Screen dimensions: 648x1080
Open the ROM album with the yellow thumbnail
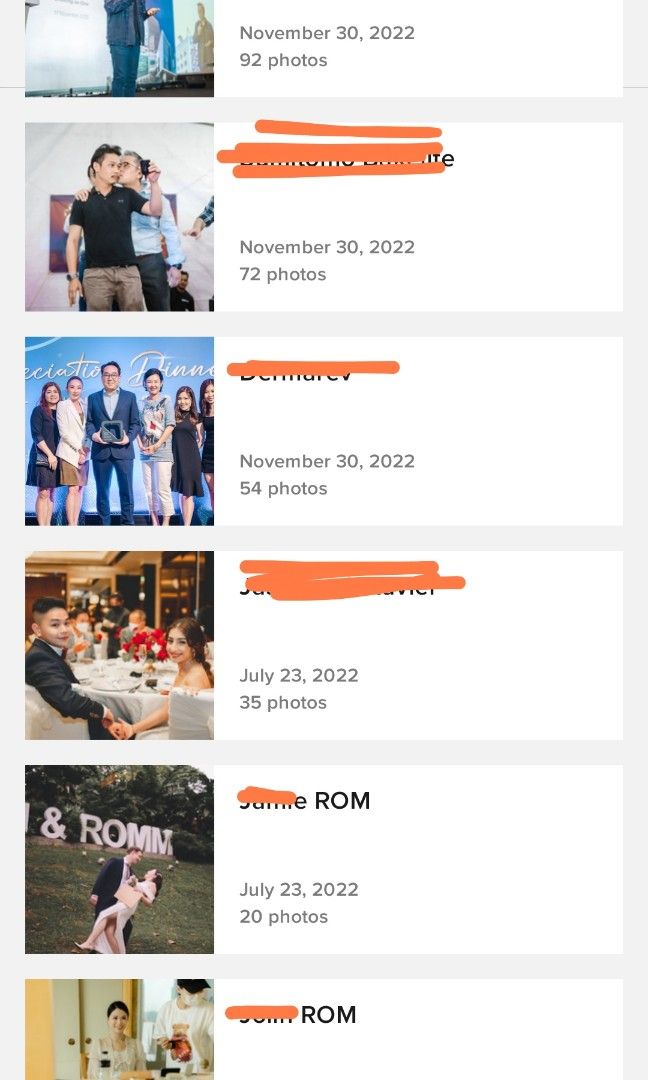click(x=323, y=1030)
